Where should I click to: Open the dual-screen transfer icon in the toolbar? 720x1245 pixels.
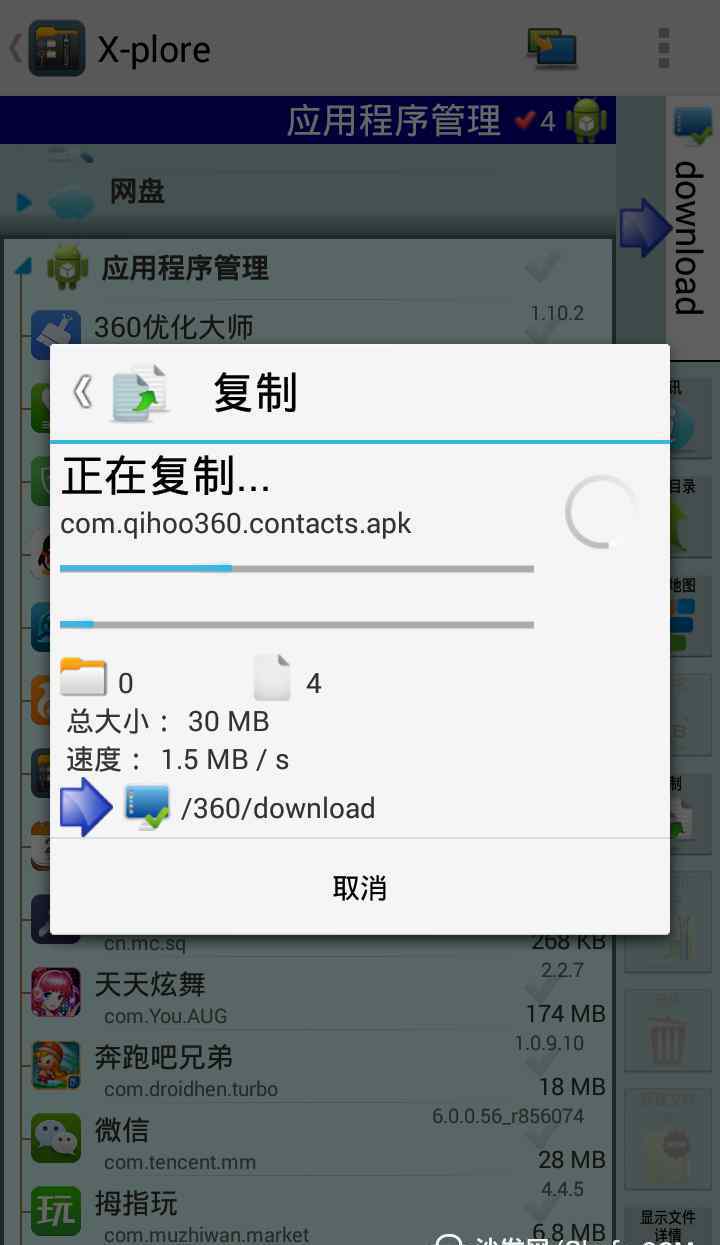[x=553, y=47]
